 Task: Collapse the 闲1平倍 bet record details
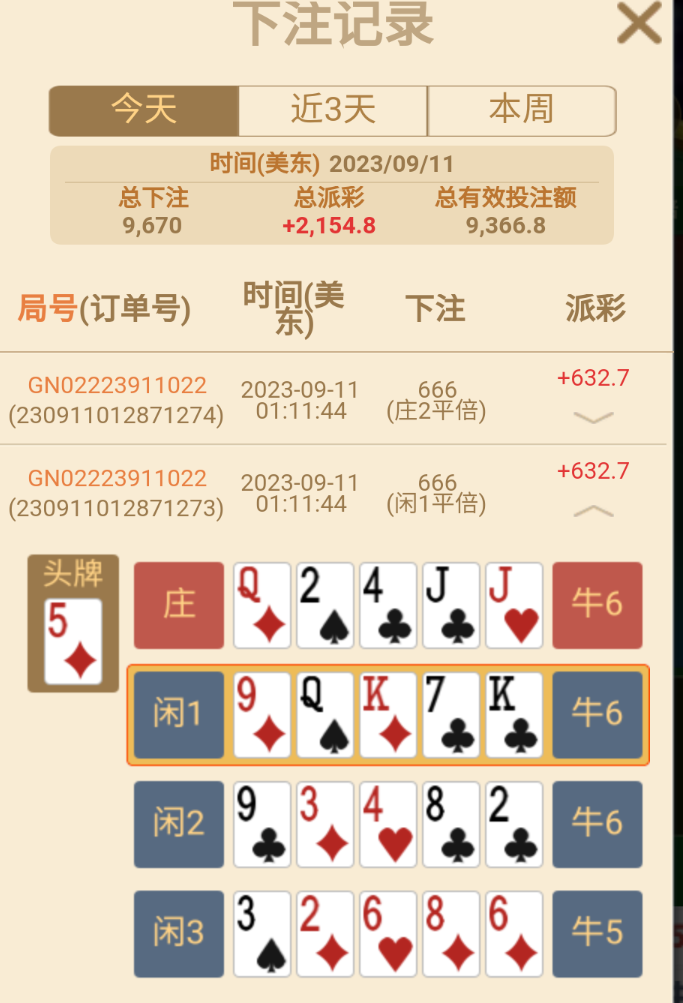[594, 510]
